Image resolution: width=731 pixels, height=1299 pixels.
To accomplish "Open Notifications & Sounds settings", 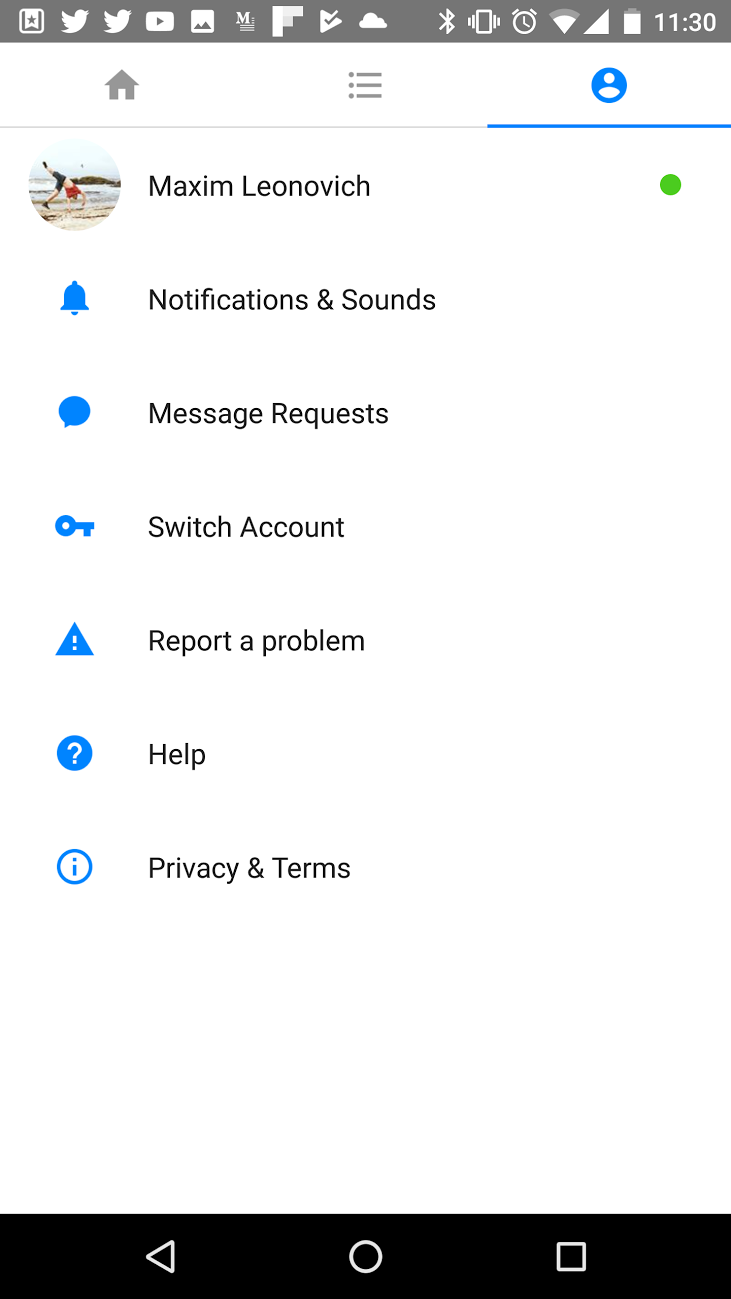I will click(x=292, y=299).
